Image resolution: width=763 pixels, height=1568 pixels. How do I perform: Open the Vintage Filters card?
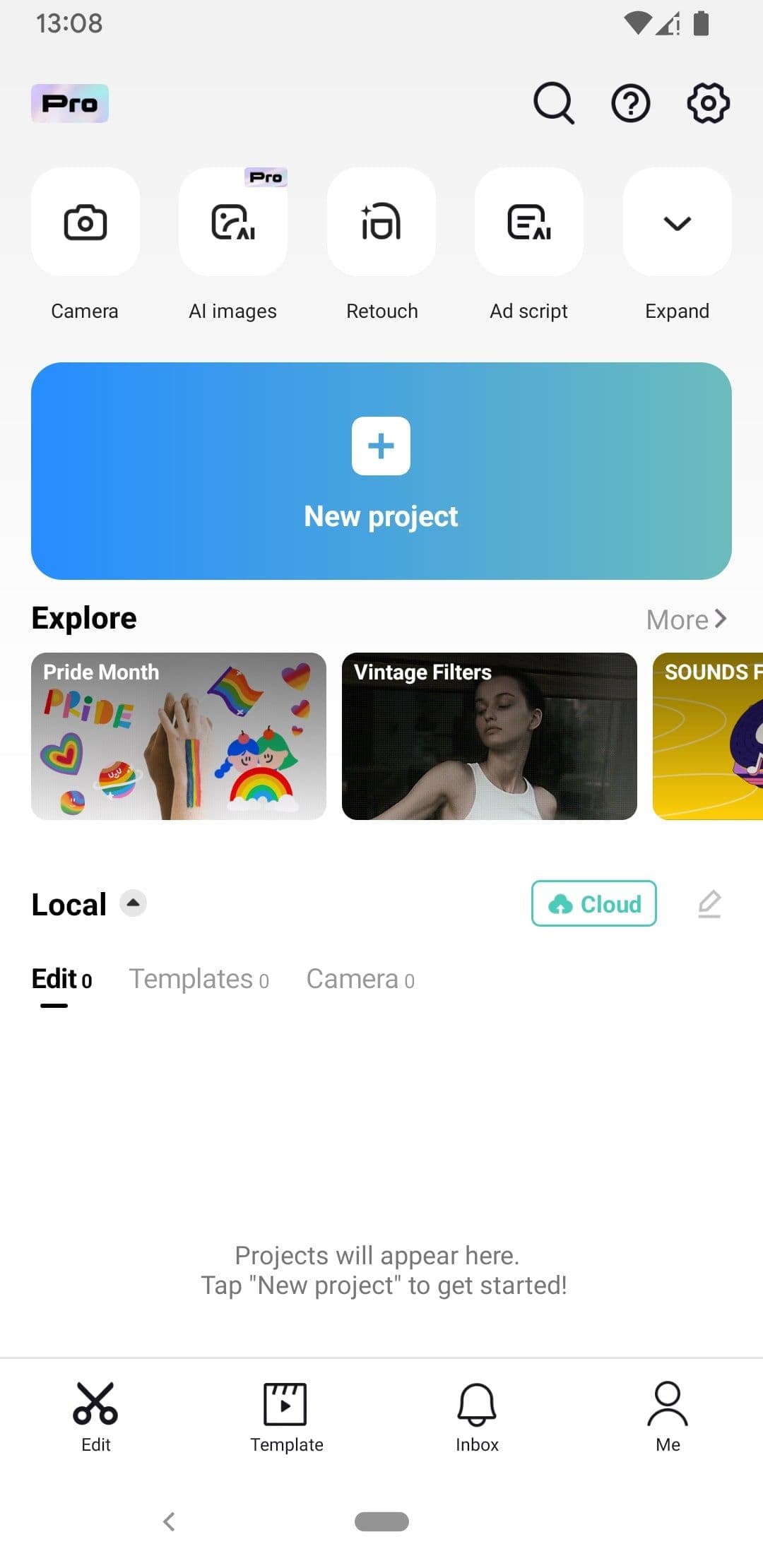point(489,736)
